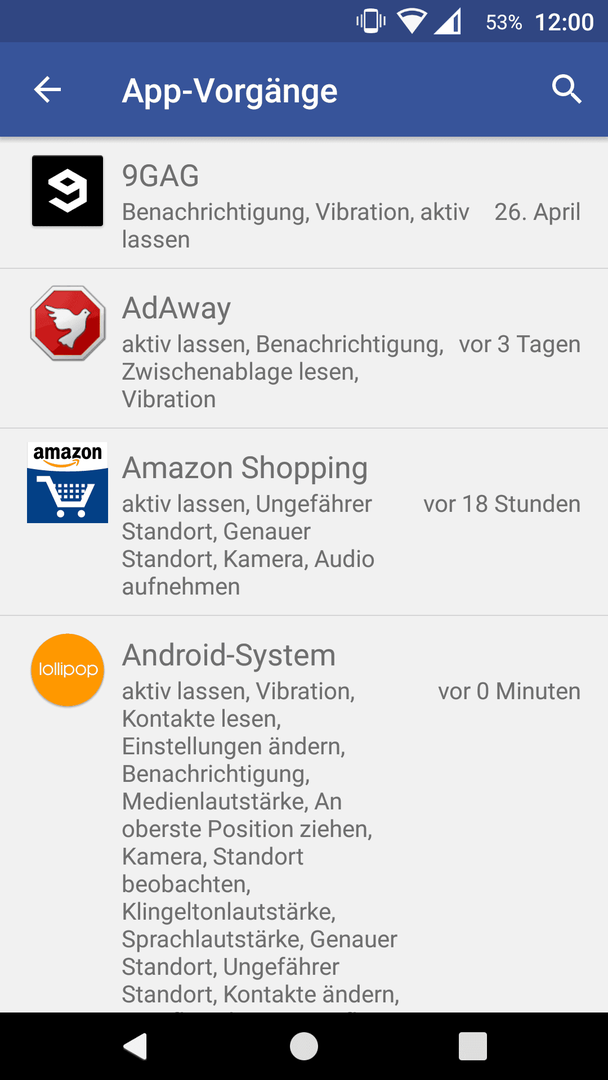Open the Android-System entry
Screen dimensions: 608x1080
(304, 814)
